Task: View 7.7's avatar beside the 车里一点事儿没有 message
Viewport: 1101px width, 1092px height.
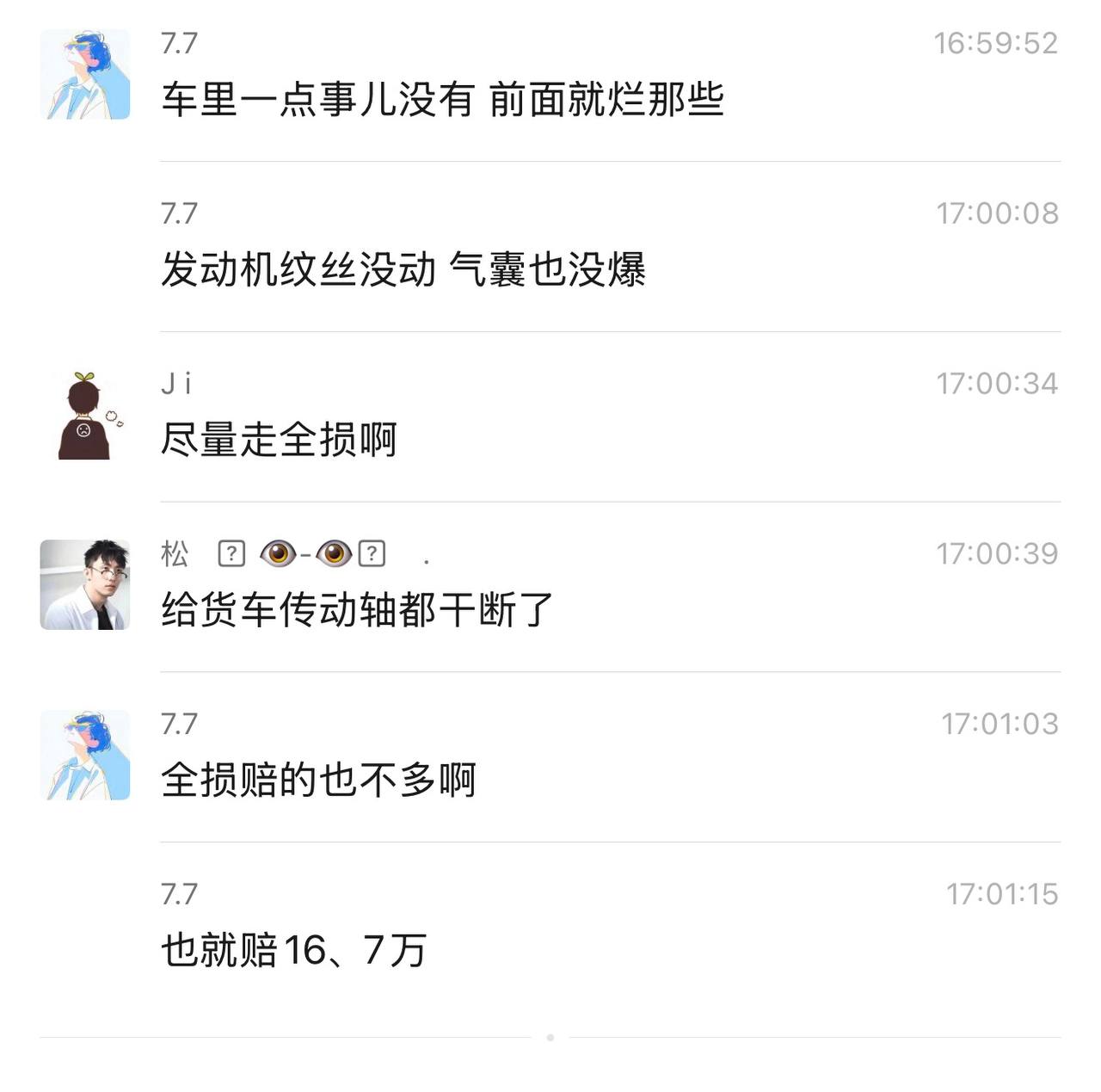Action: (x=85, y=74)
